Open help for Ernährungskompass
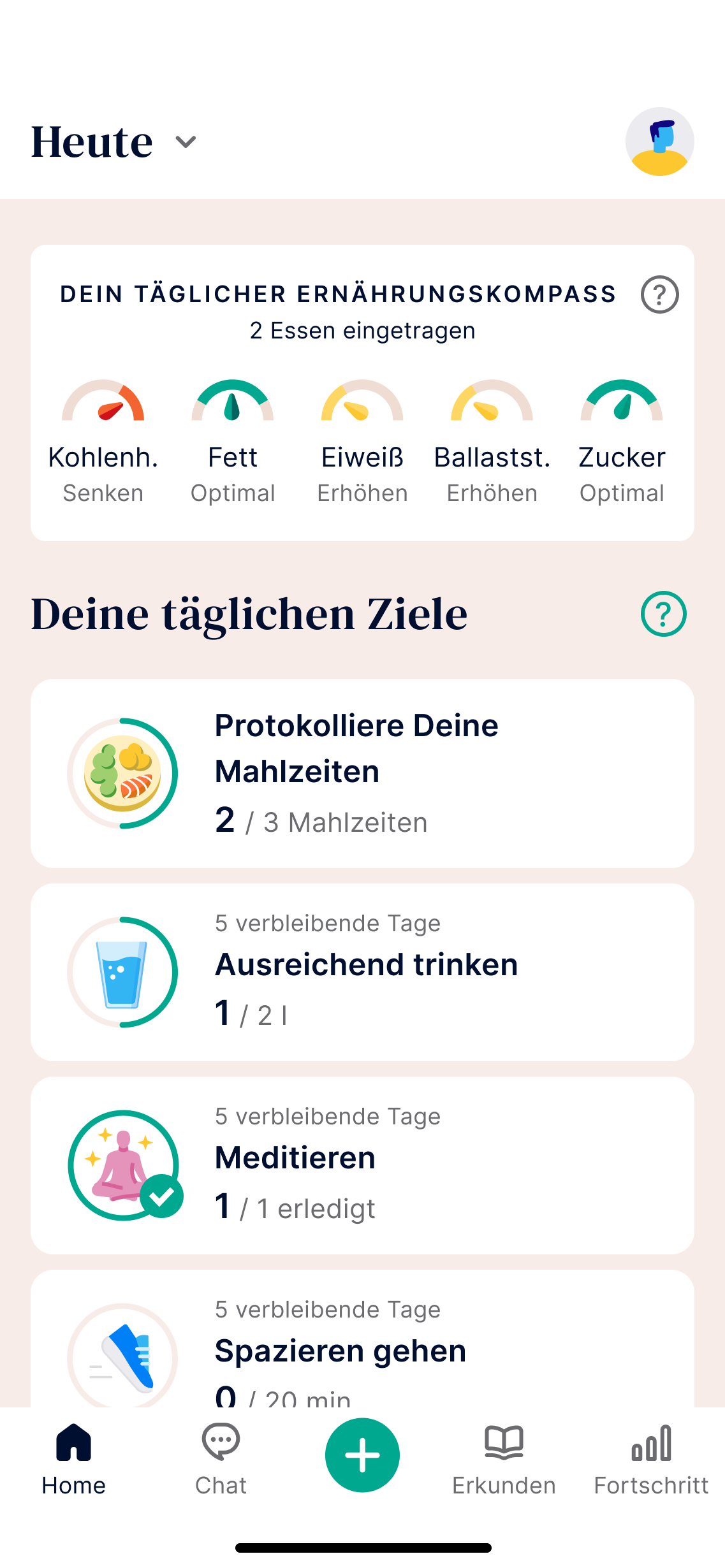 click(x=659, y=294)
